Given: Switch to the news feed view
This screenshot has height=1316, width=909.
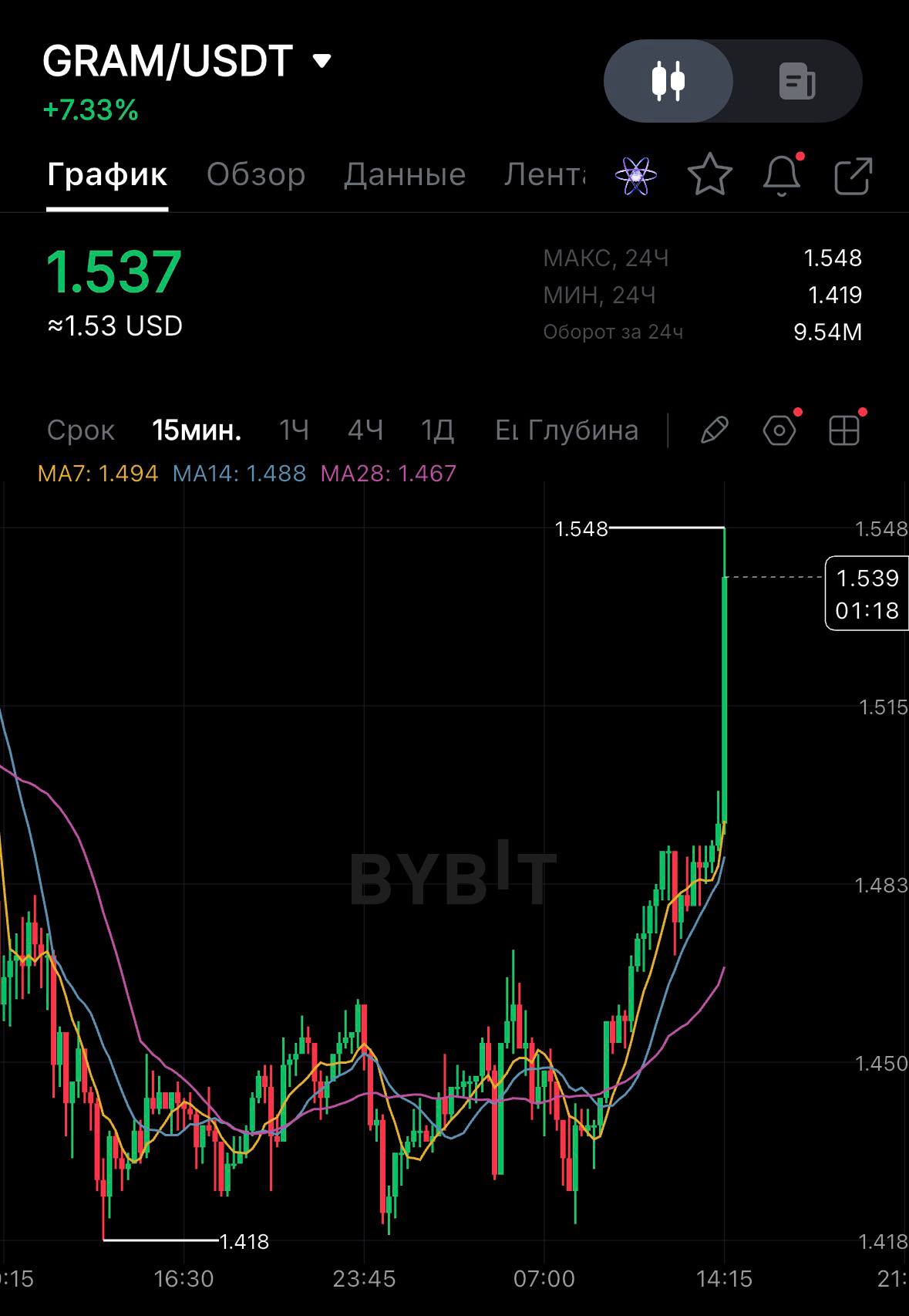Looking at the screenshot, I should (x=797, y=81).
